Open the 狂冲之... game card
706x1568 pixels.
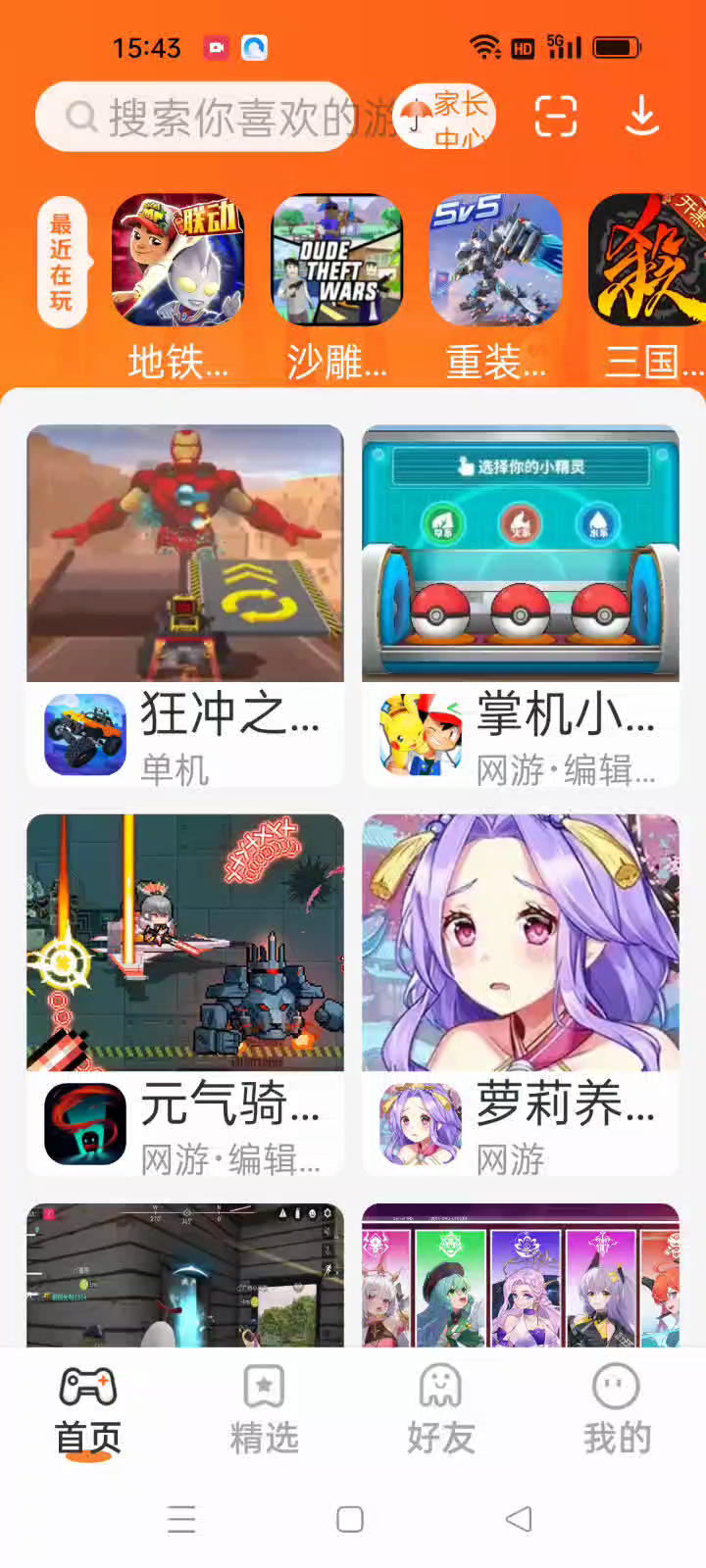pos(185,606)
